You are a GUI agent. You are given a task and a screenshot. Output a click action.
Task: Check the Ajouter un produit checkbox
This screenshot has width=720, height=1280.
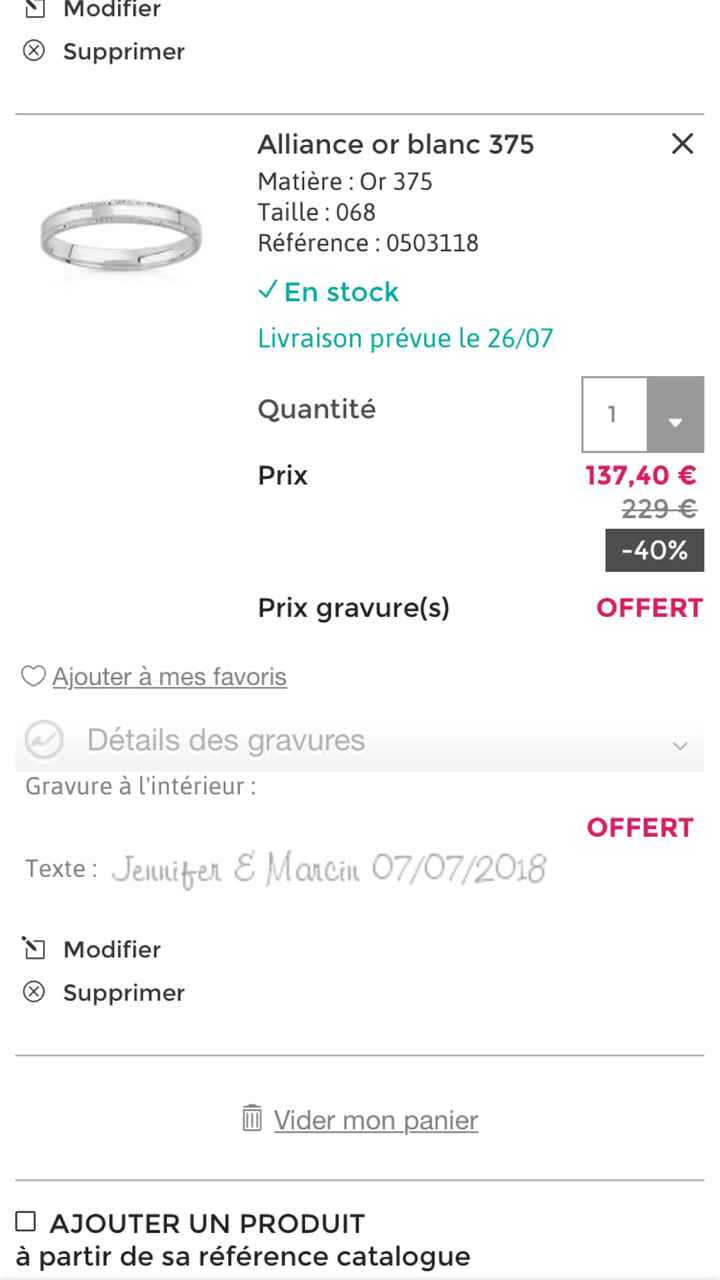[x=26, y=1221]
